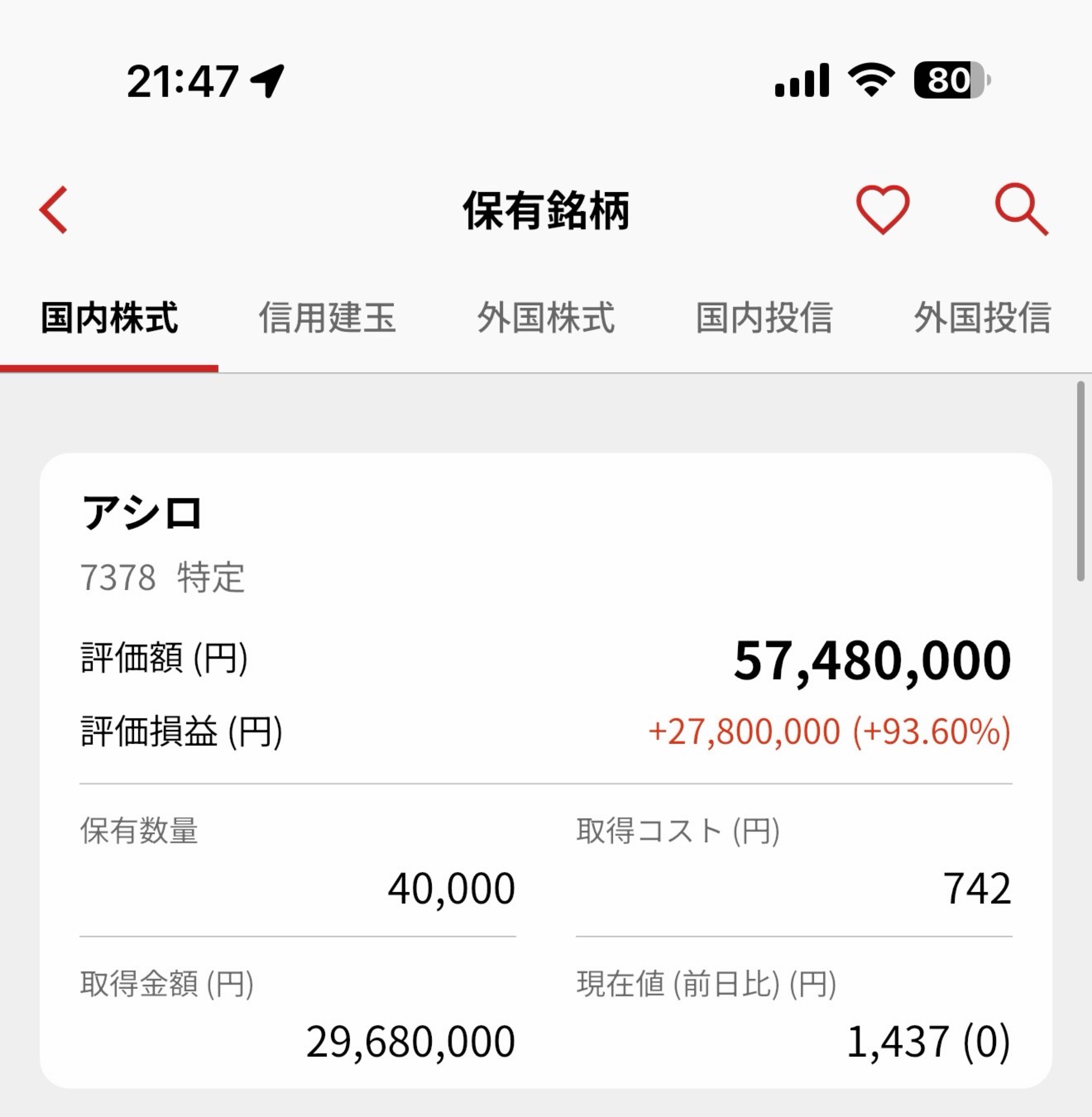This screenshot has height=1117, width=1092.
Task: Open favorites via the heart icon
Action: (882, 210)
